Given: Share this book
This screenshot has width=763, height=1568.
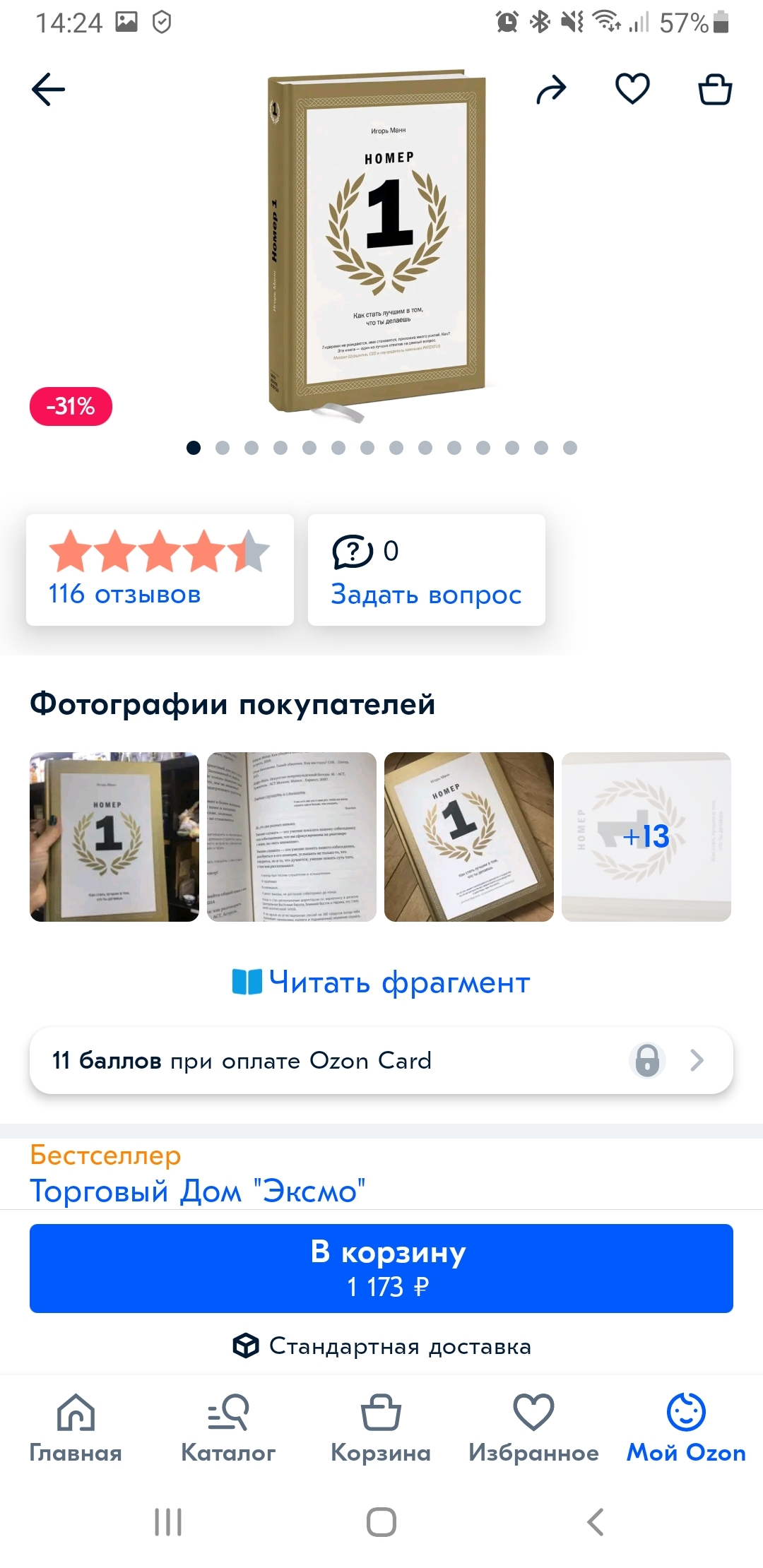Looking at the screenshot, I should (x=551, y=90).
